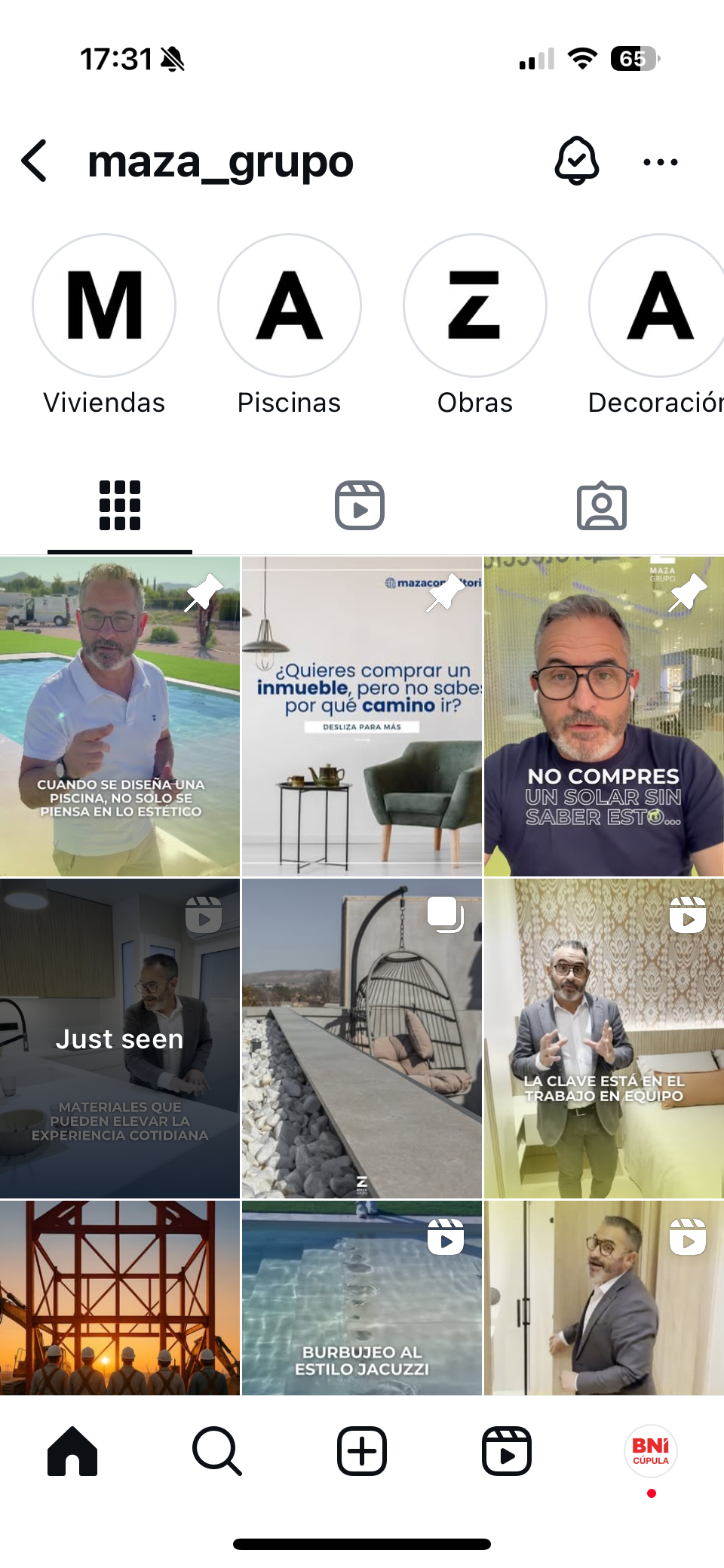This screenshot has width=724, height=1568.
Task: Switch to the tagged photos tab
Action: (601, 505)
